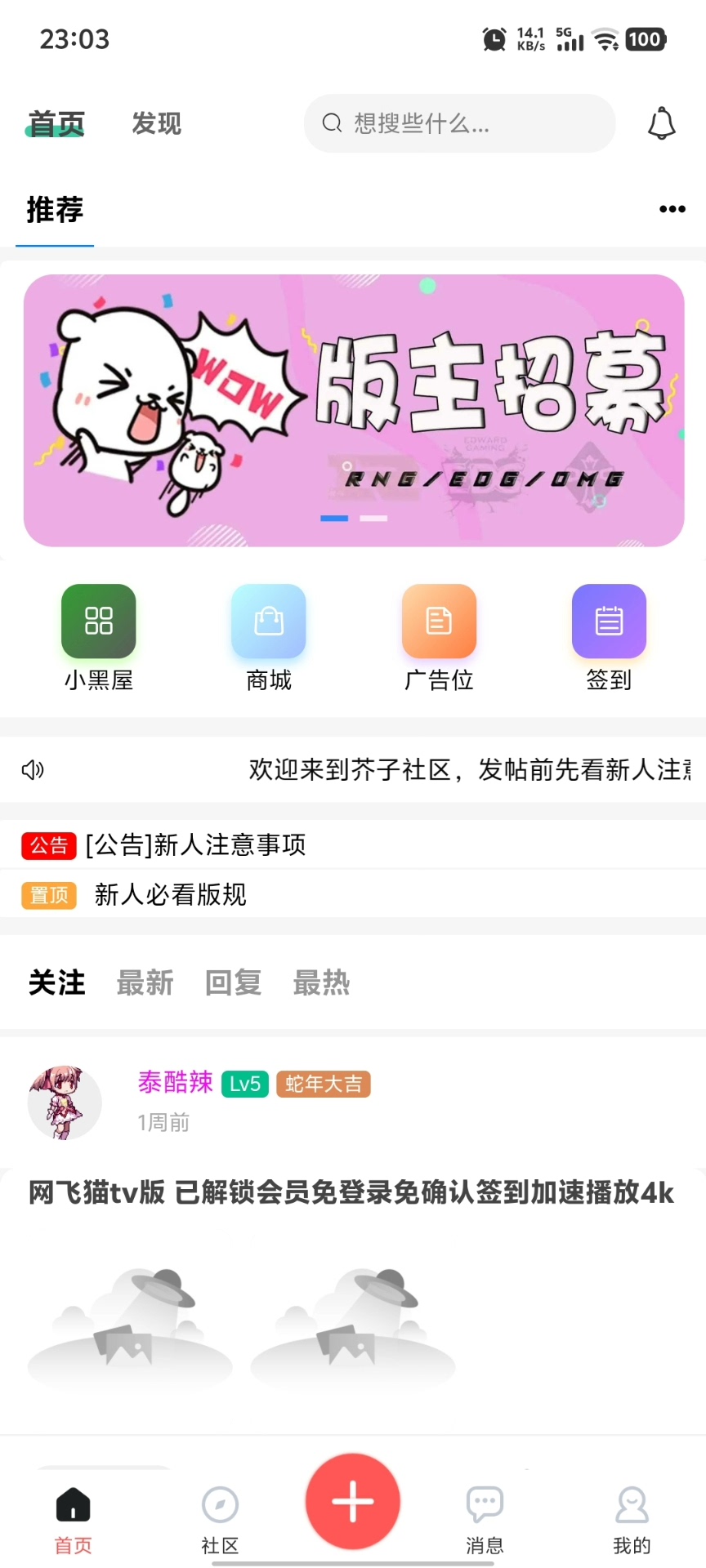Open the notifications bell
706x1568 pixels.
pyautogui.click(x=661, y=124)
